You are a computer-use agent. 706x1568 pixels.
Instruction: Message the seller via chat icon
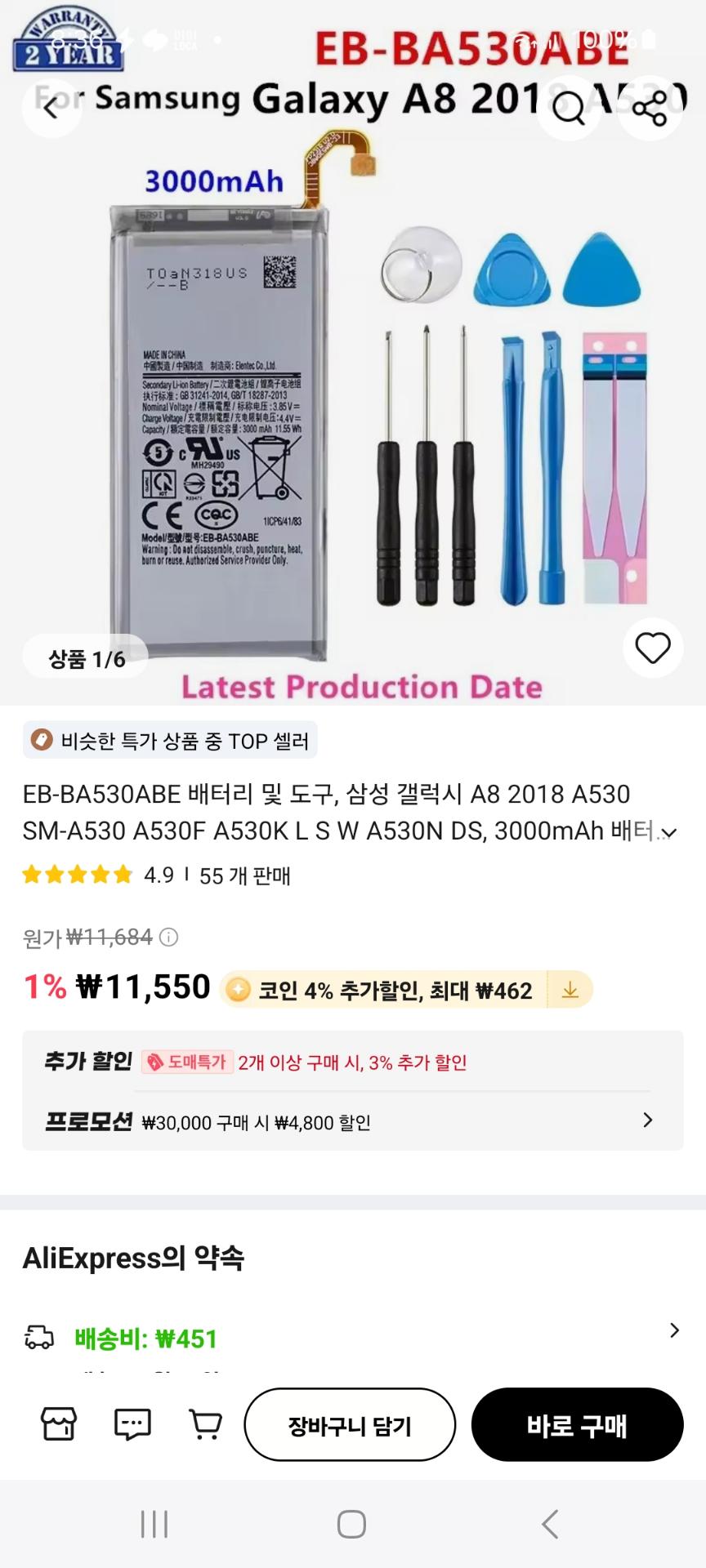tap(132, 1425)
